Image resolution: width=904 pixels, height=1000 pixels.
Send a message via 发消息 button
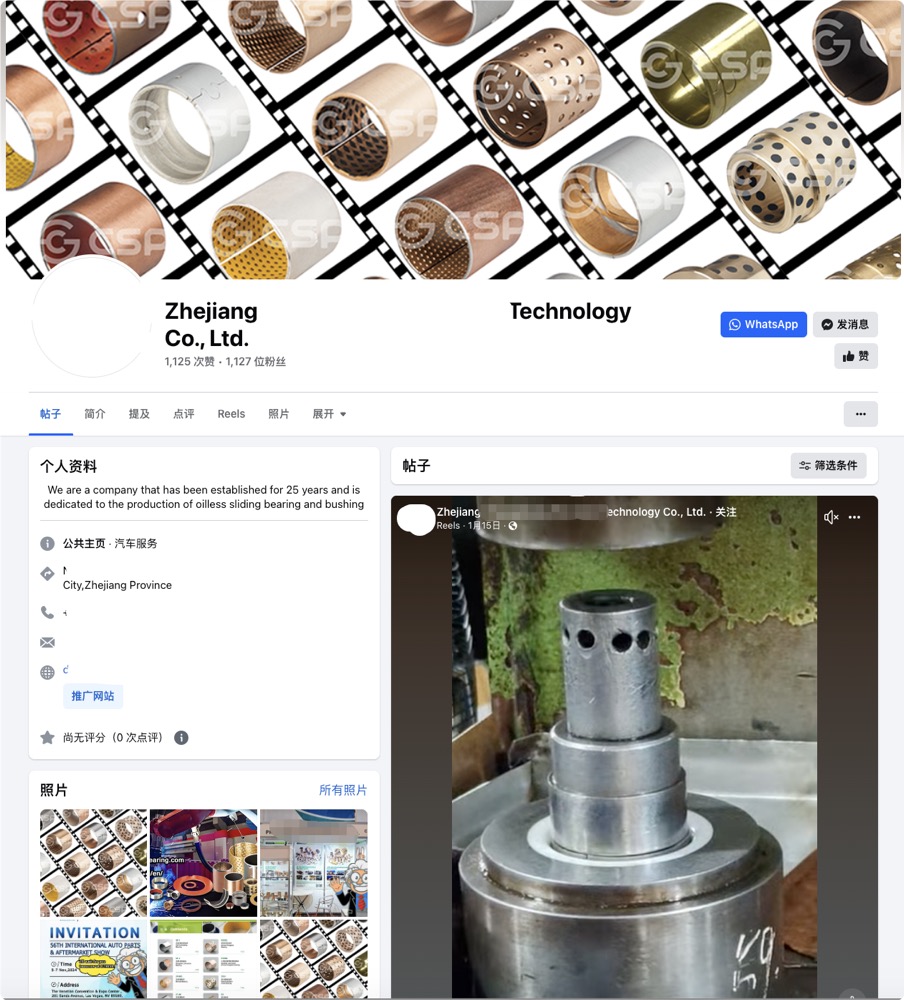(x=845, y=324)
